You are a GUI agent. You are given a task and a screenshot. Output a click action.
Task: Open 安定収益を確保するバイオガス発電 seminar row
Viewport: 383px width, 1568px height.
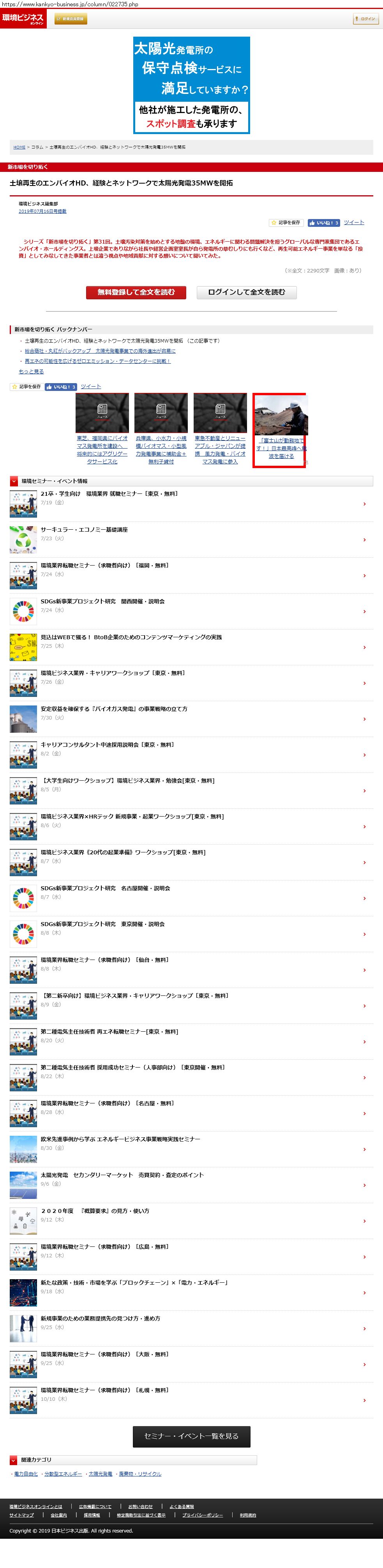(114, 709)
